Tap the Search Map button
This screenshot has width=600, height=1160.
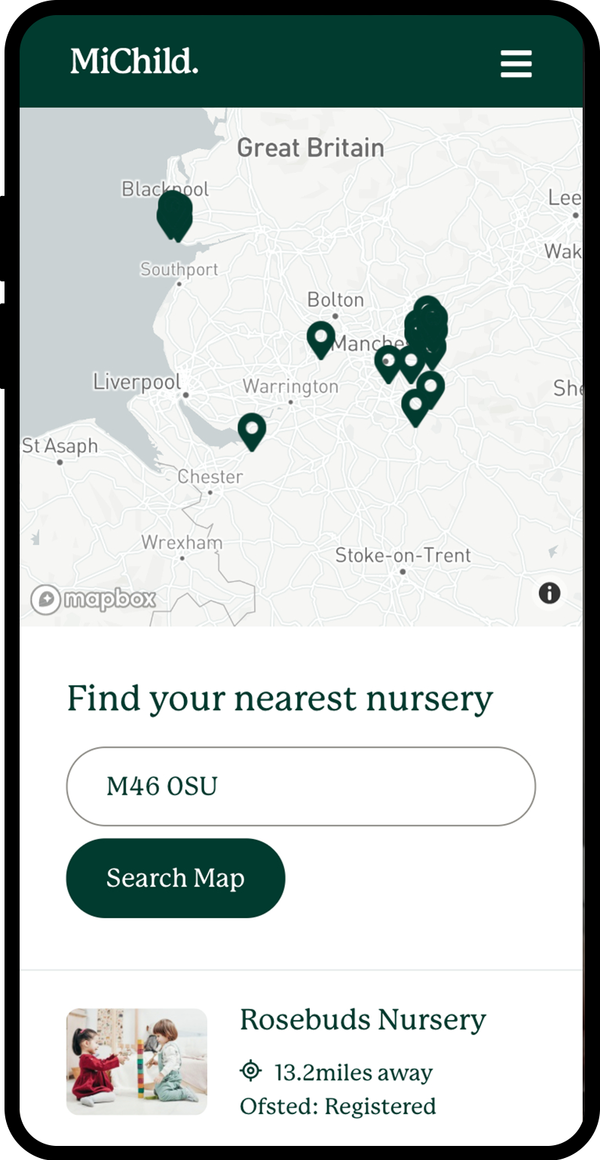coord(176,878)
